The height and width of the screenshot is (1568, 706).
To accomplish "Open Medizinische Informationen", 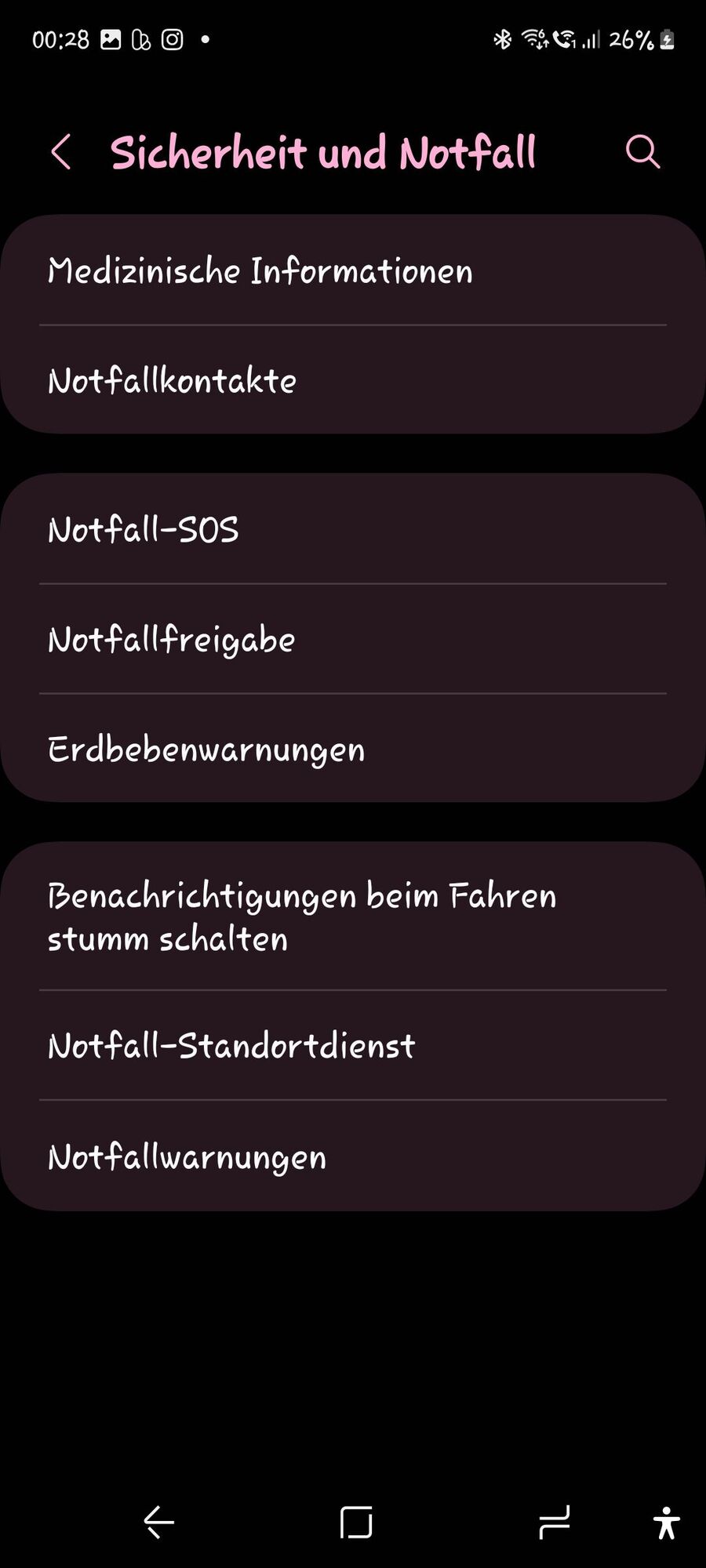I will point(353,271).
